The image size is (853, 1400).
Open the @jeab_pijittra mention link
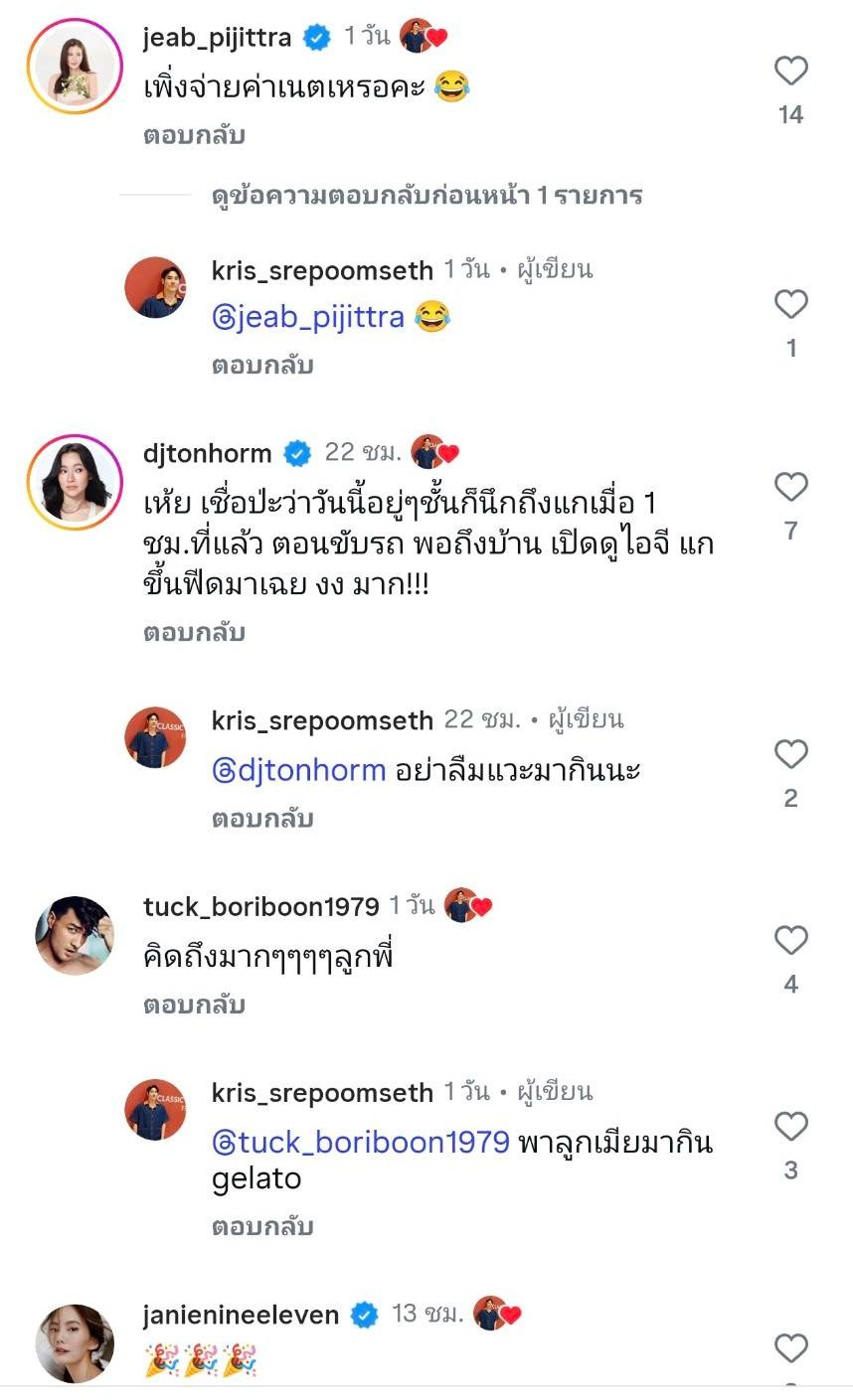click(x=308, y=318)
